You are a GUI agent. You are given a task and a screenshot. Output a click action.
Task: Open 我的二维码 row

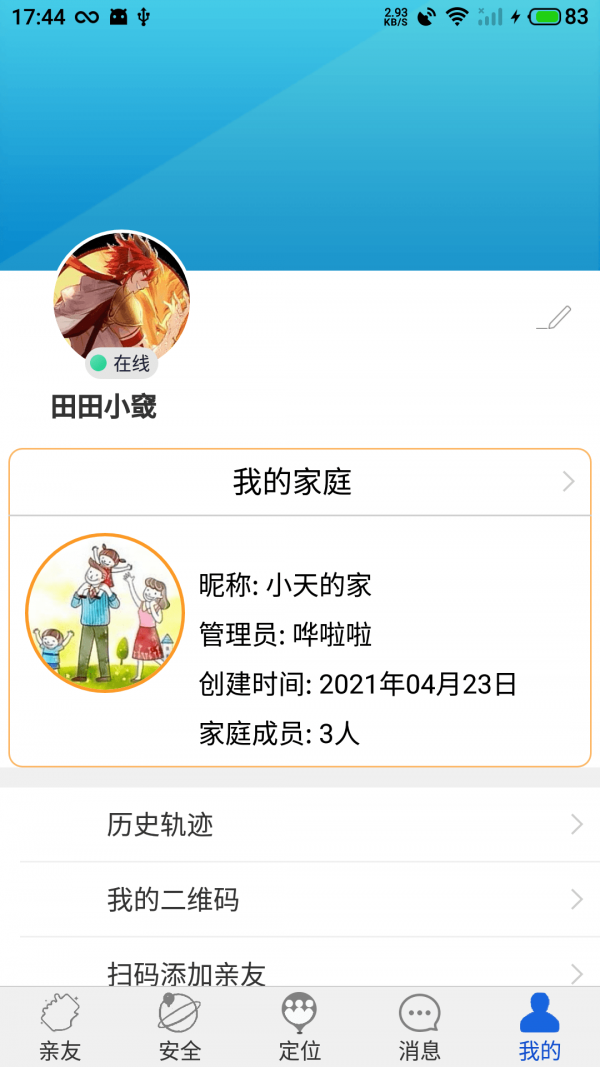click(x=300, y=900)
